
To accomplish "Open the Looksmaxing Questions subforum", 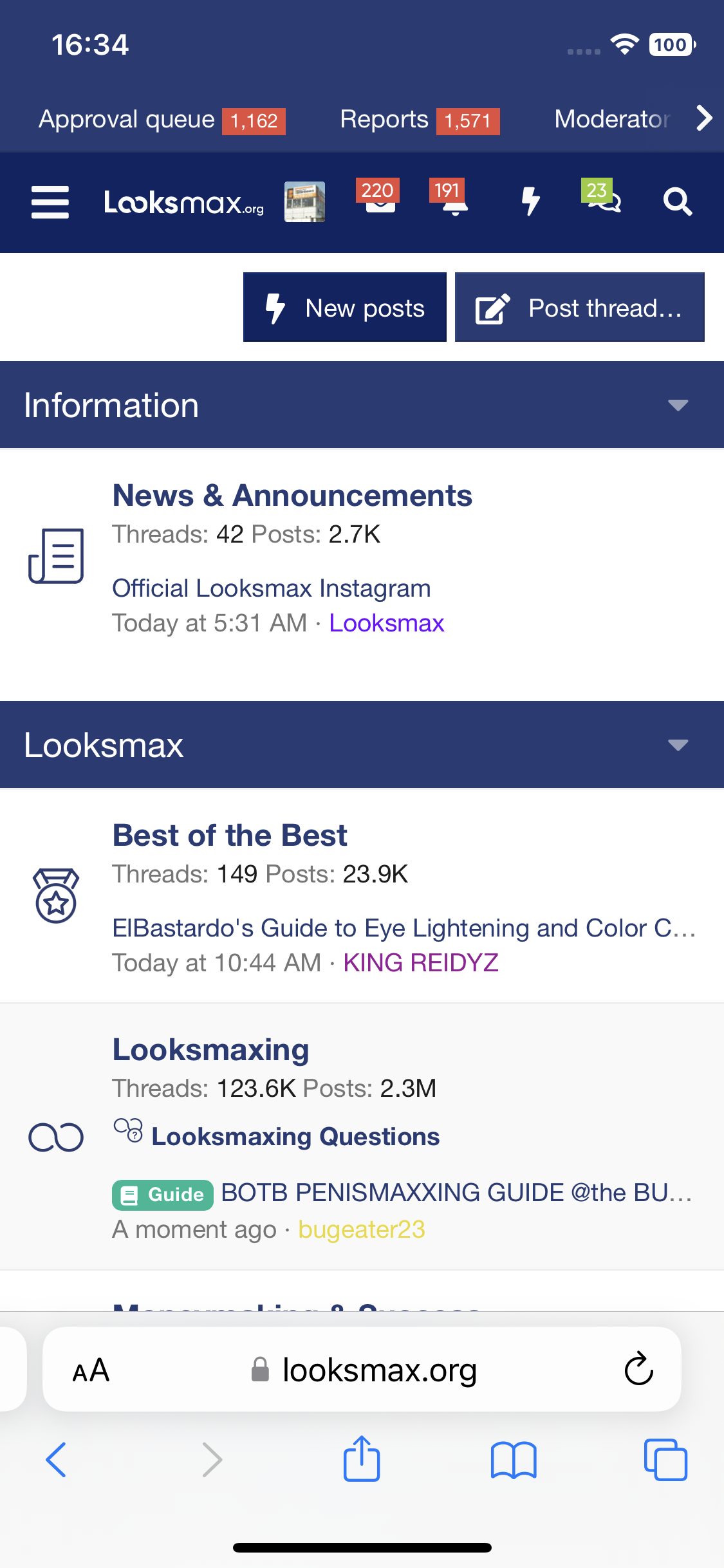I will pos(295,1137).
